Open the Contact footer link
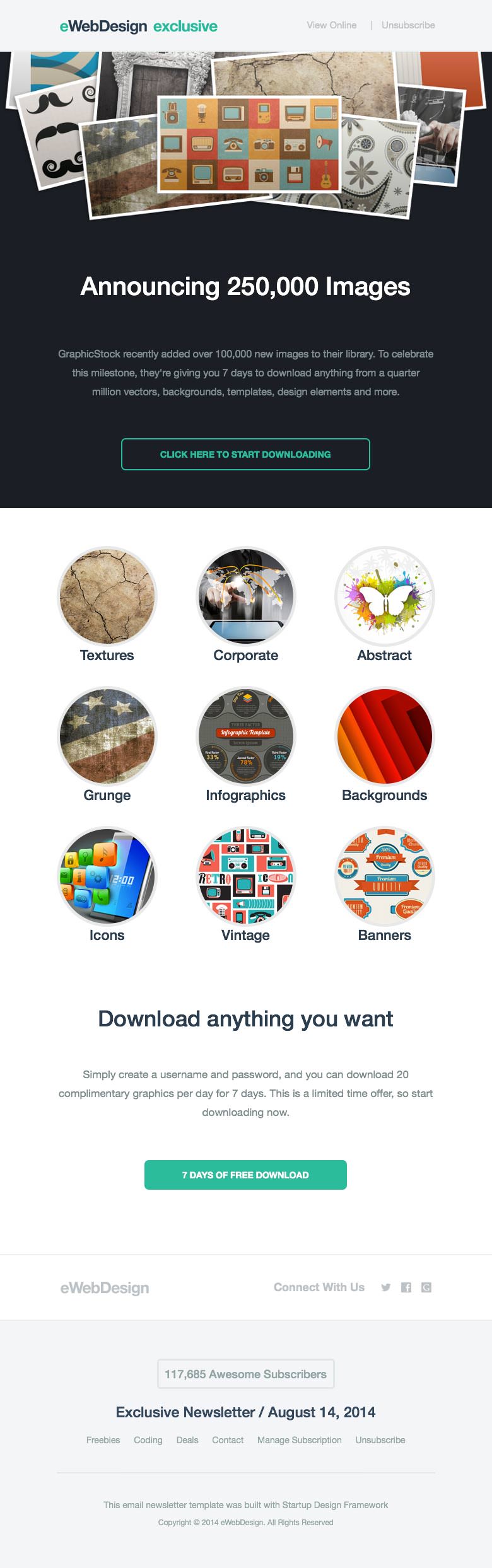This screenshot has width=492, height=1568. pos(228,1440)
